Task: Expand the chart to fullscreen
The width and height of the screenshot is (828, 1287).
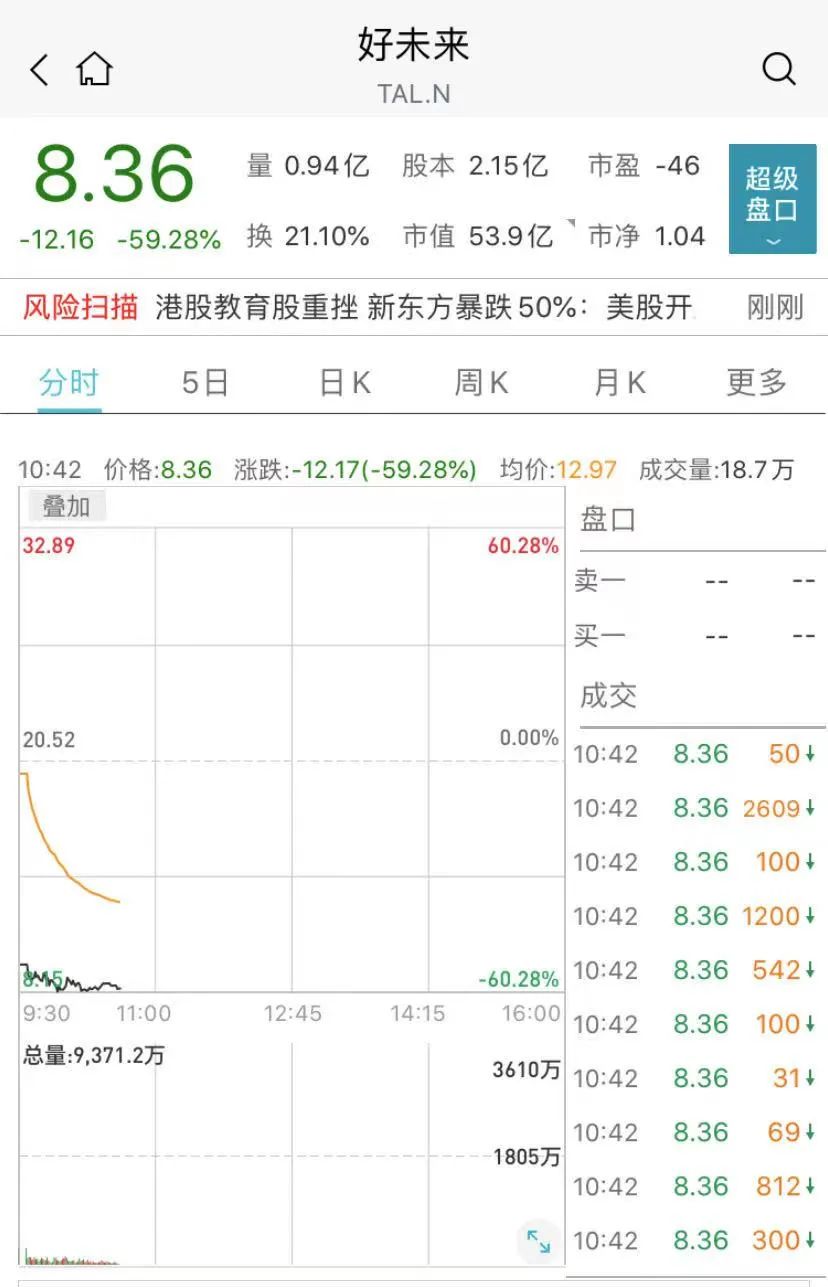Action: [x=539, y=1241]
